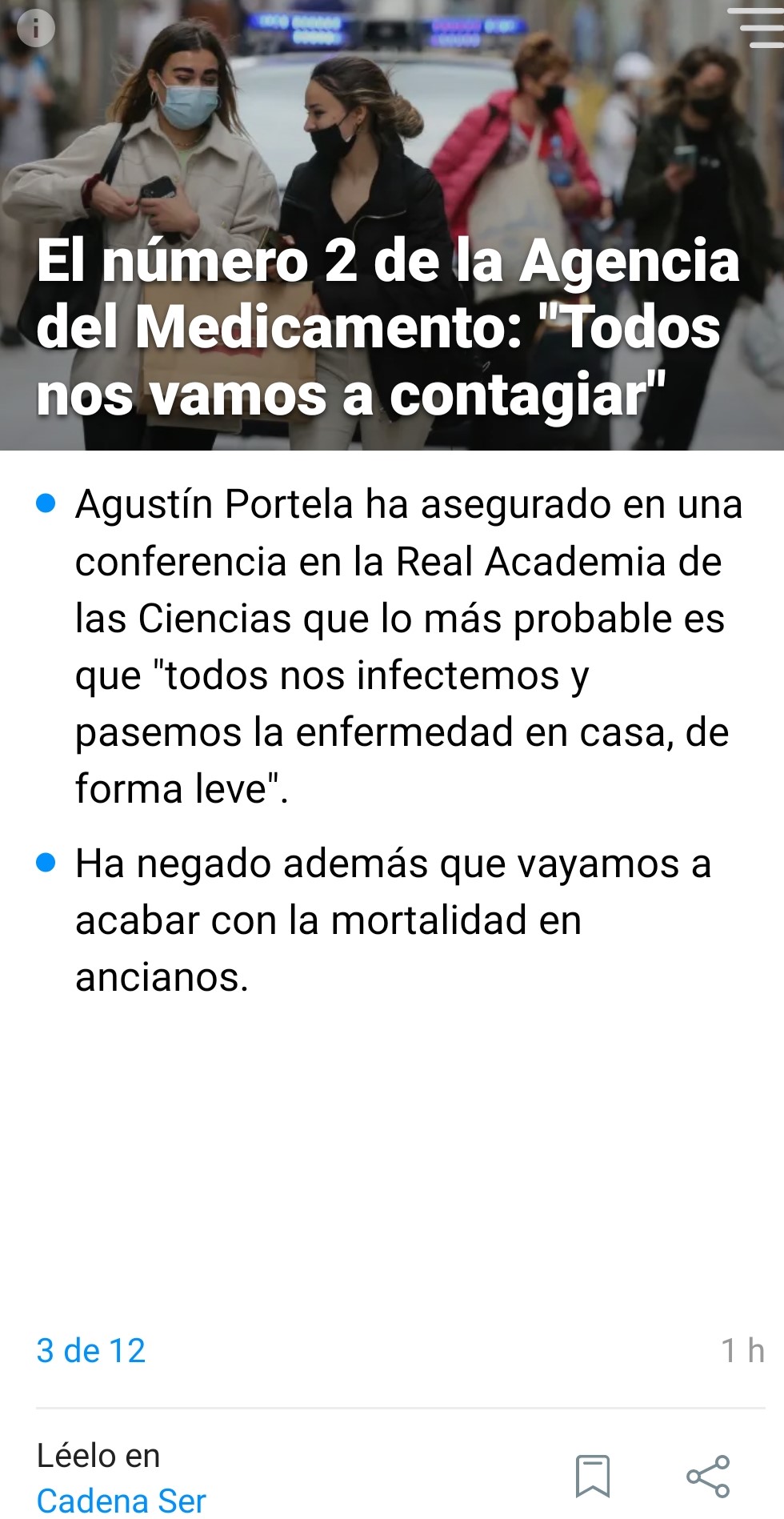Open the image info icon
This screenshot has width=784, height=1519.
35,29
